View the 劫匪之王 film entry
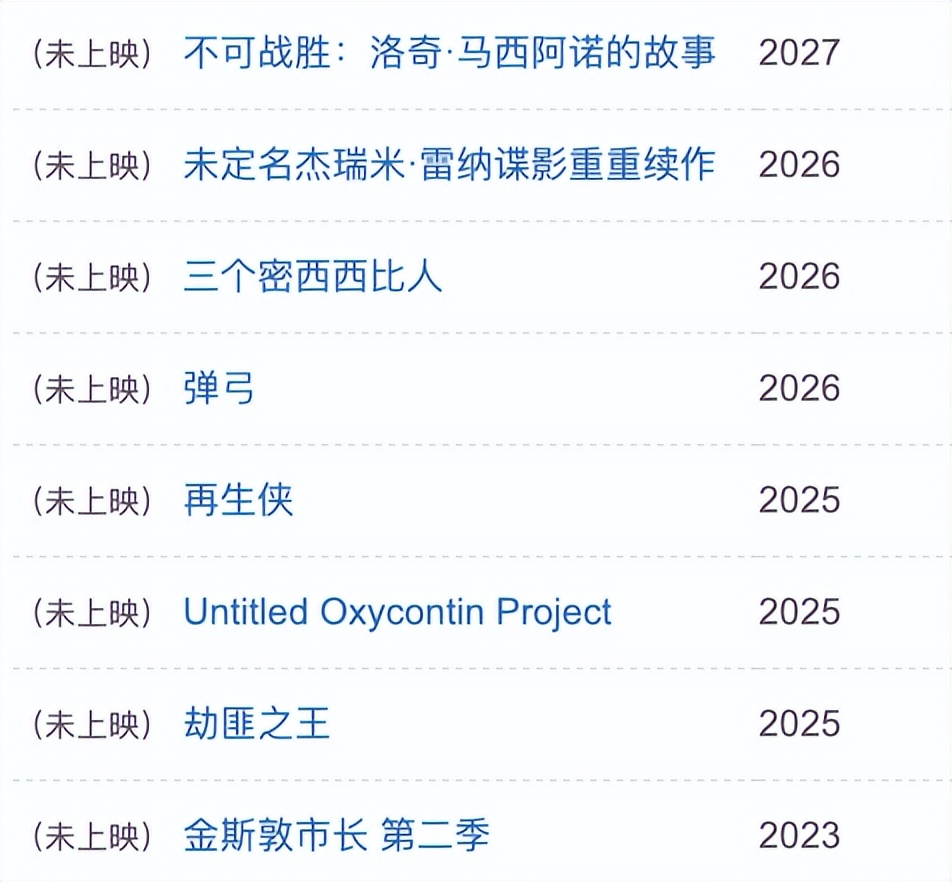This screenshot has height=882, width=952. 256,724
